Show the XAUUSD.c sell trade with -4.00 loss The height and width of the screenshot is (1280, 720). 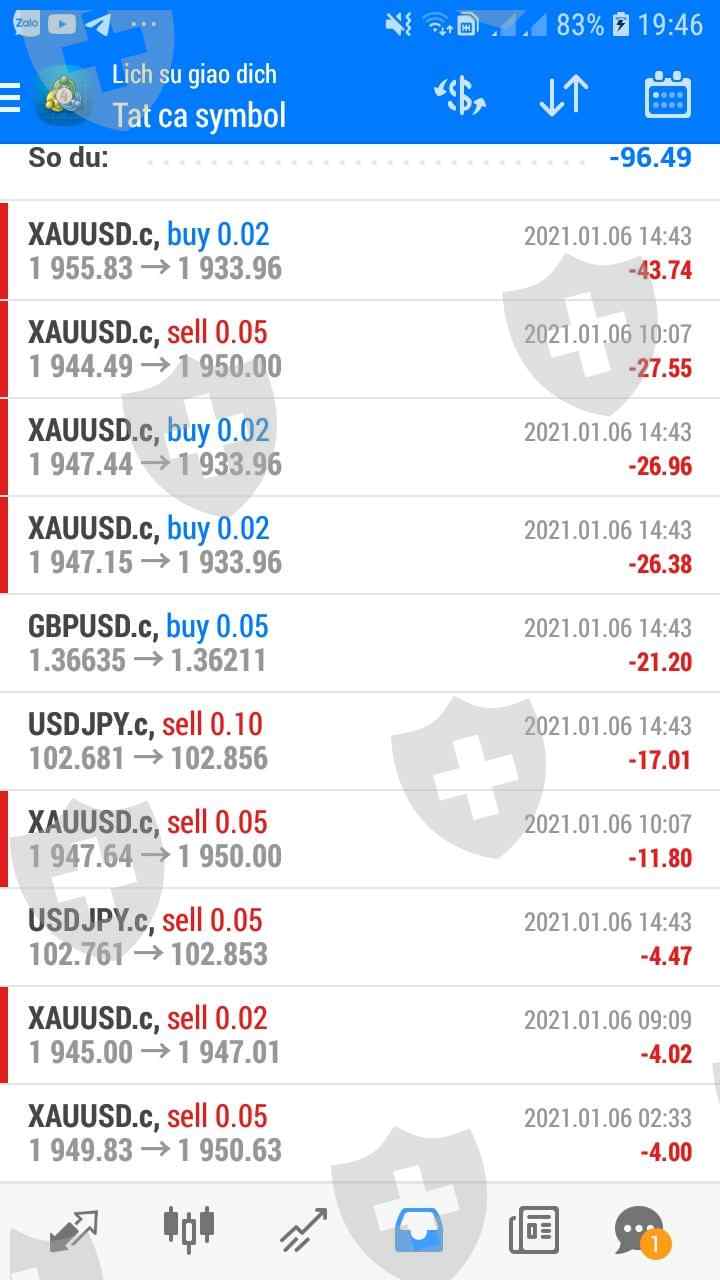point(360,1133)
